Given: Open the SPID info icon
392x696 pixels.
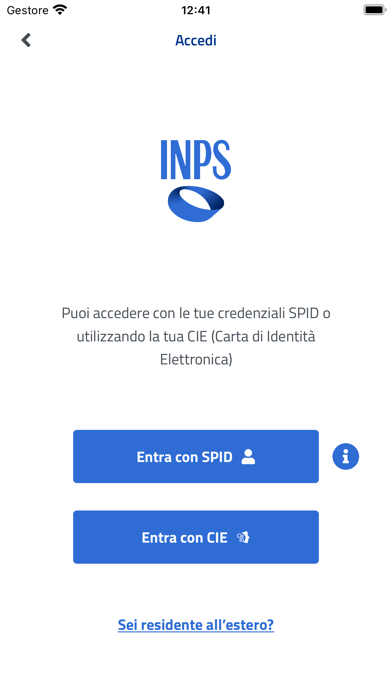Looking at the screenshot, I should [345, 456].
